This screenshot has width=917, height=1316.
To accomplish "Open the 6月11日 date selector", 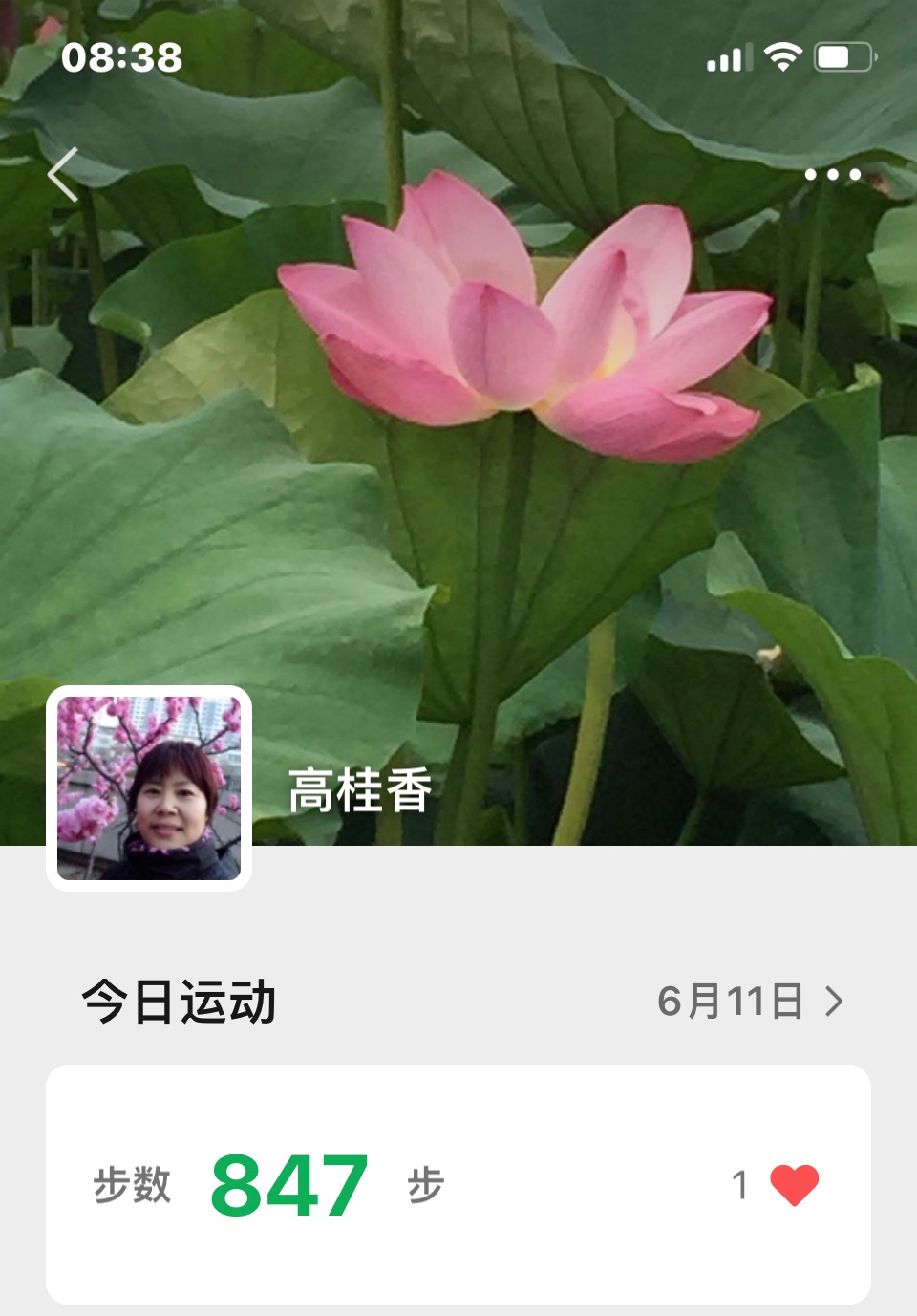I will pos(750,1002).
